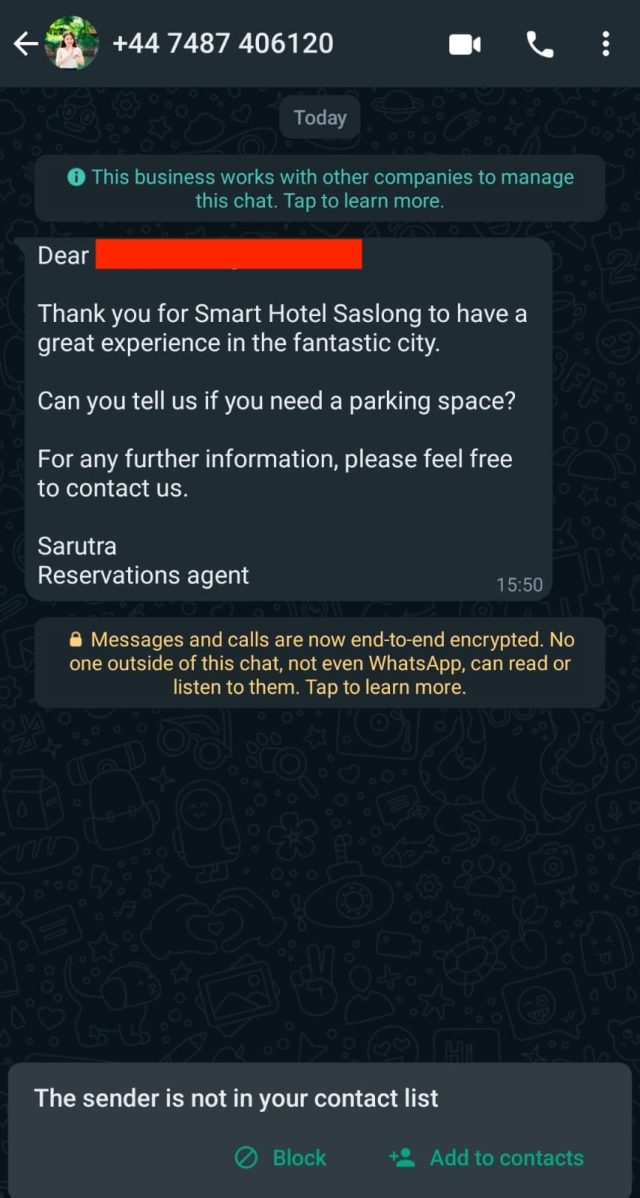640x1198 pixels.
Task: Go back to the chat list
Action: [x=26, y=44]
